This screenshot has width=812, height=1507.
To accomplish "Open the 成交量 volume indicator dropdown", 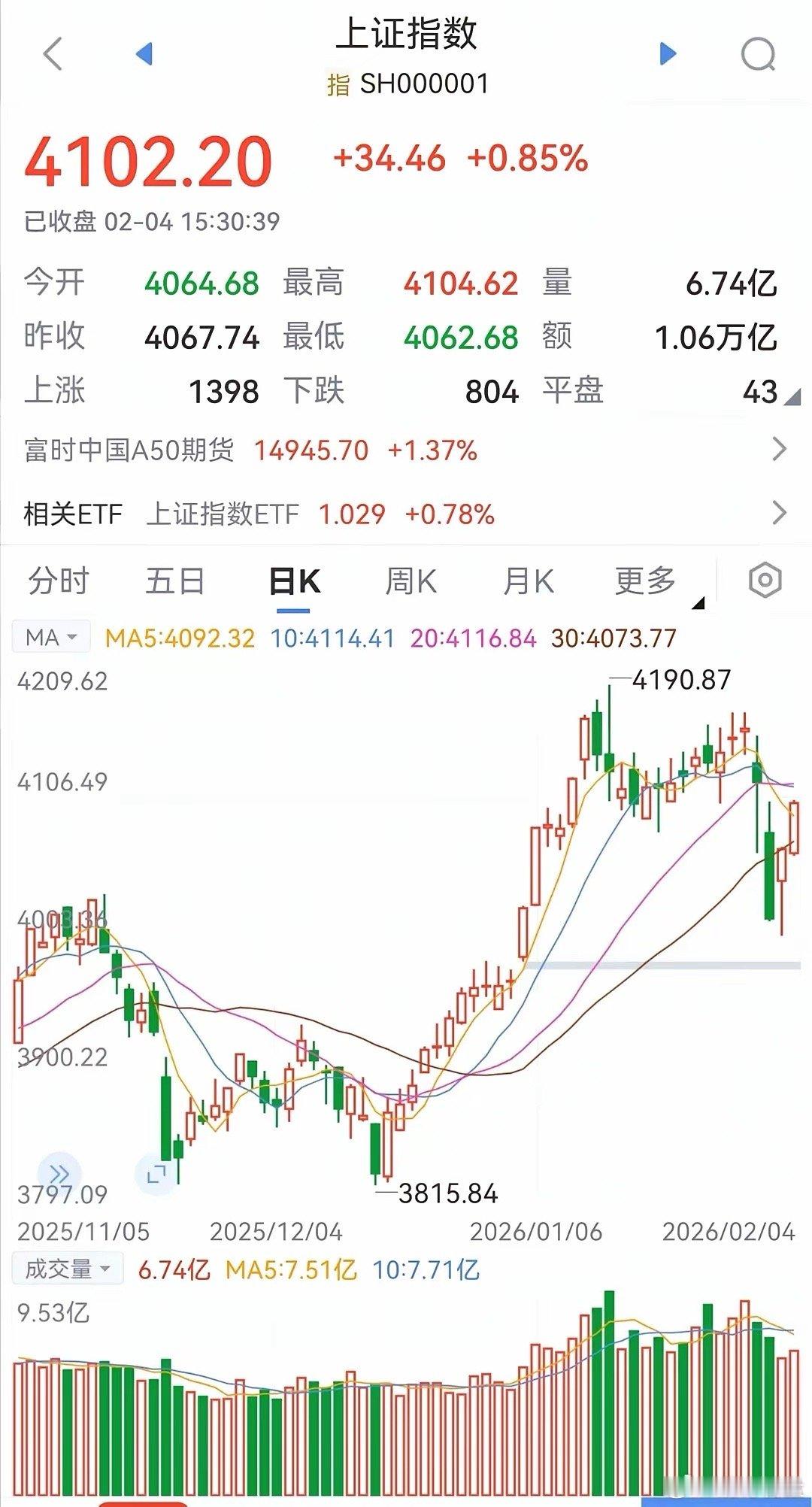I will (68, 1267).
